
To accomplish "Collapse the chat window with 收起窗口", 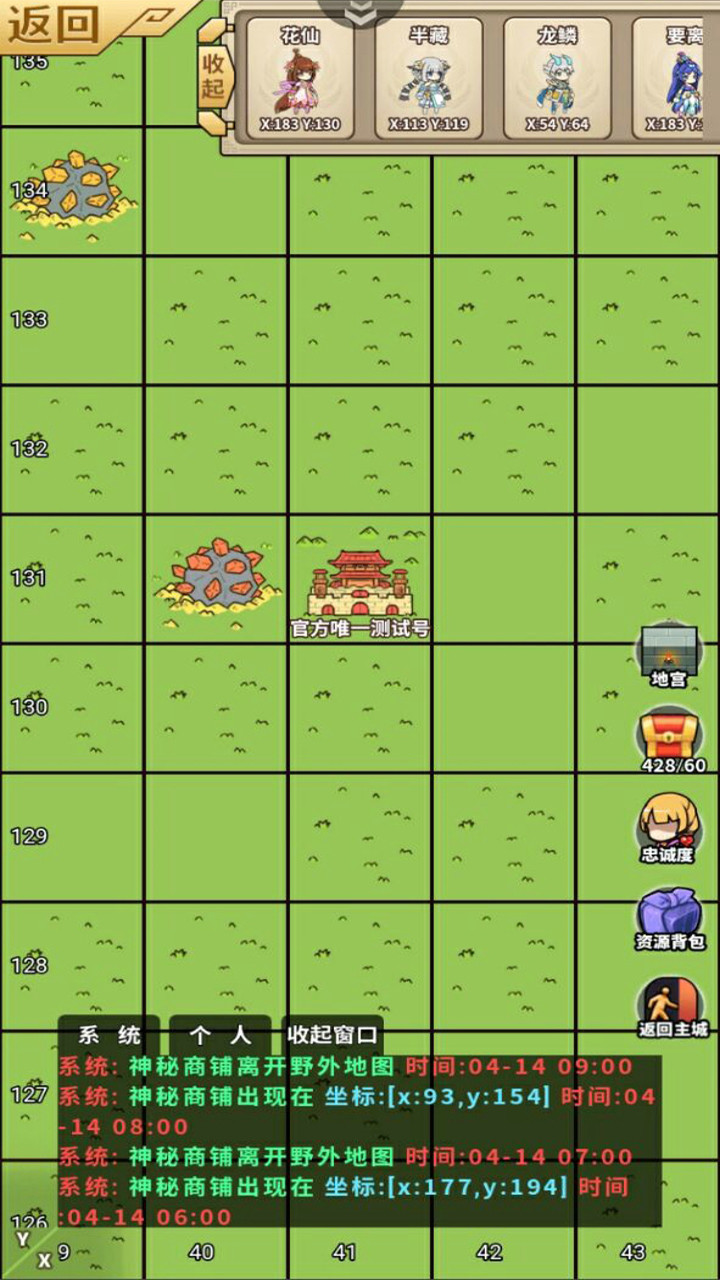I will [x=332, y=1035].
